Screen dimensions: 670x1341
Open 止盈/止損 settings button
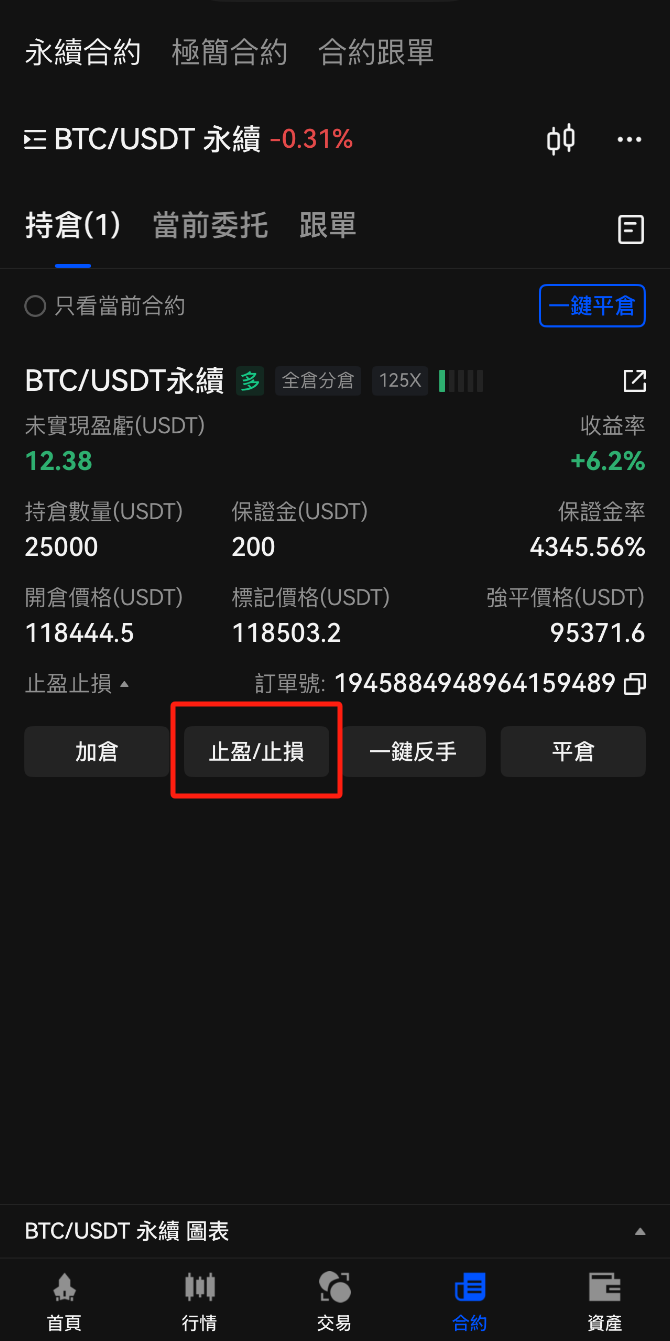(x=256, y=752)
